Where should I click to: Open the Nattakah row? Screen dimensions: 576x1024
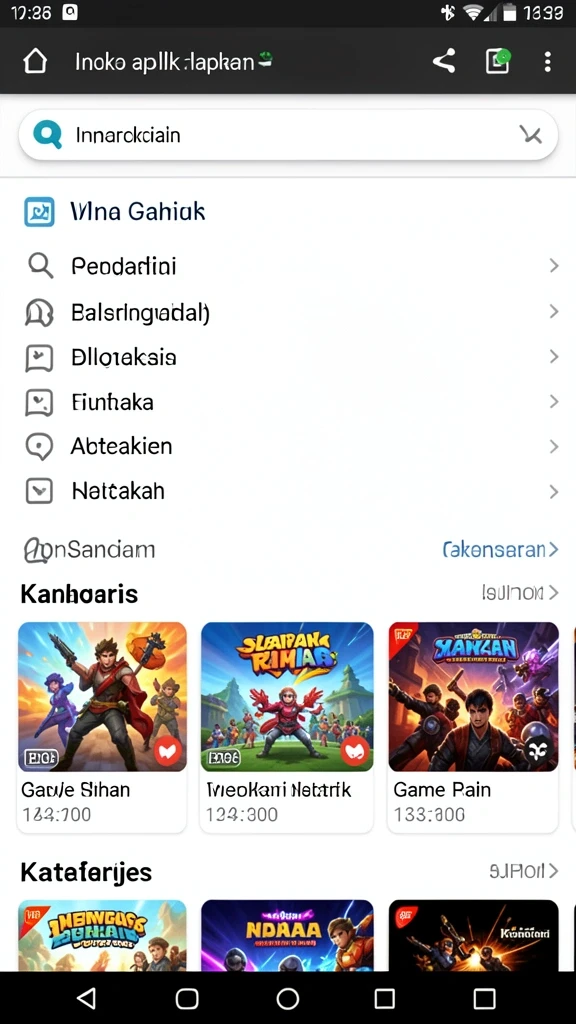288,491
